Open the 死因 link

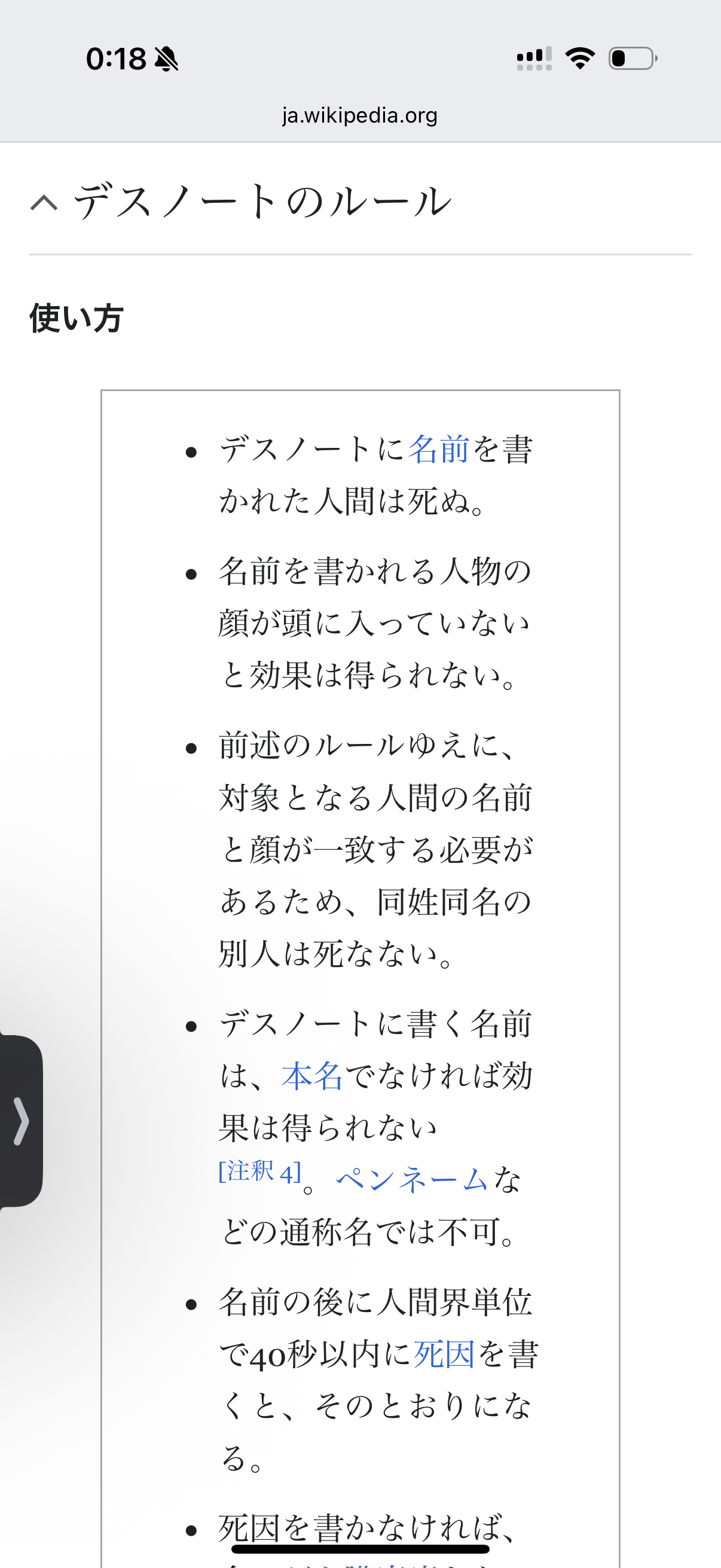tap(444, 1355)
